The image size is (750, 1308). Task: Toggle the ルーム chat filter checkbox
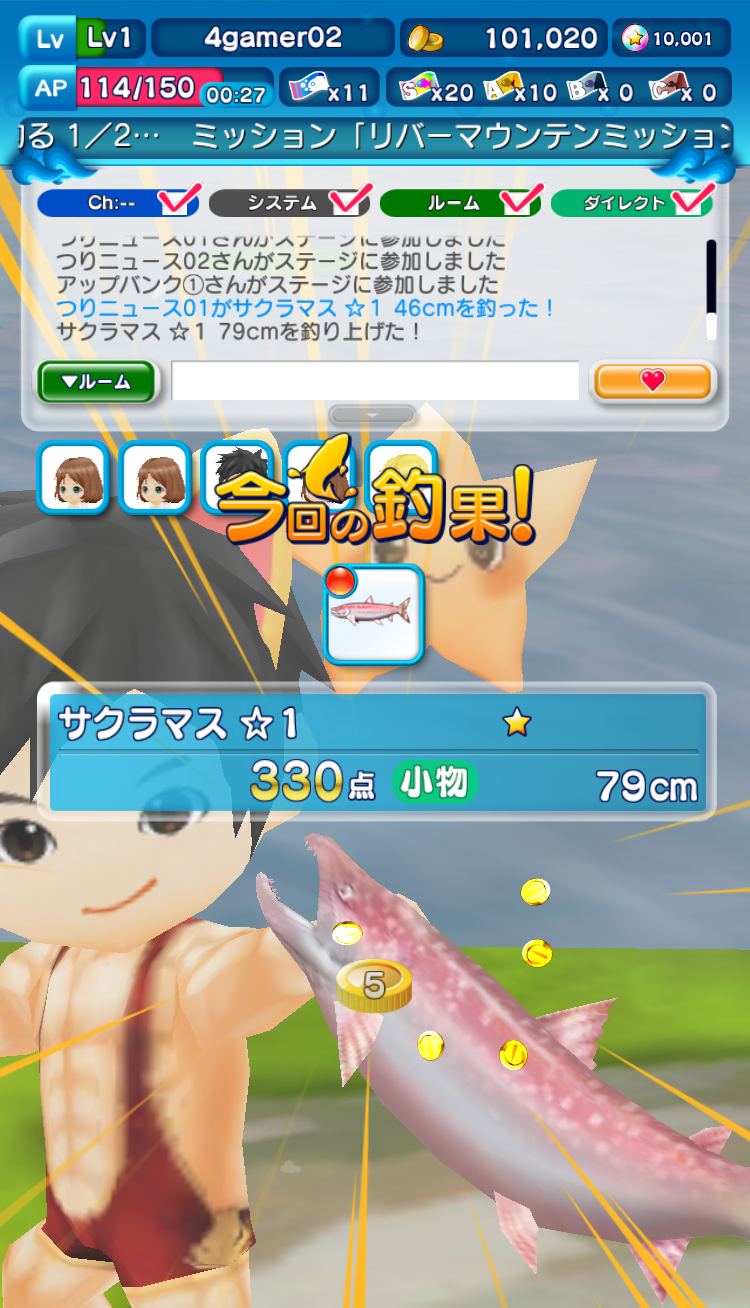[x=517, y=201]
